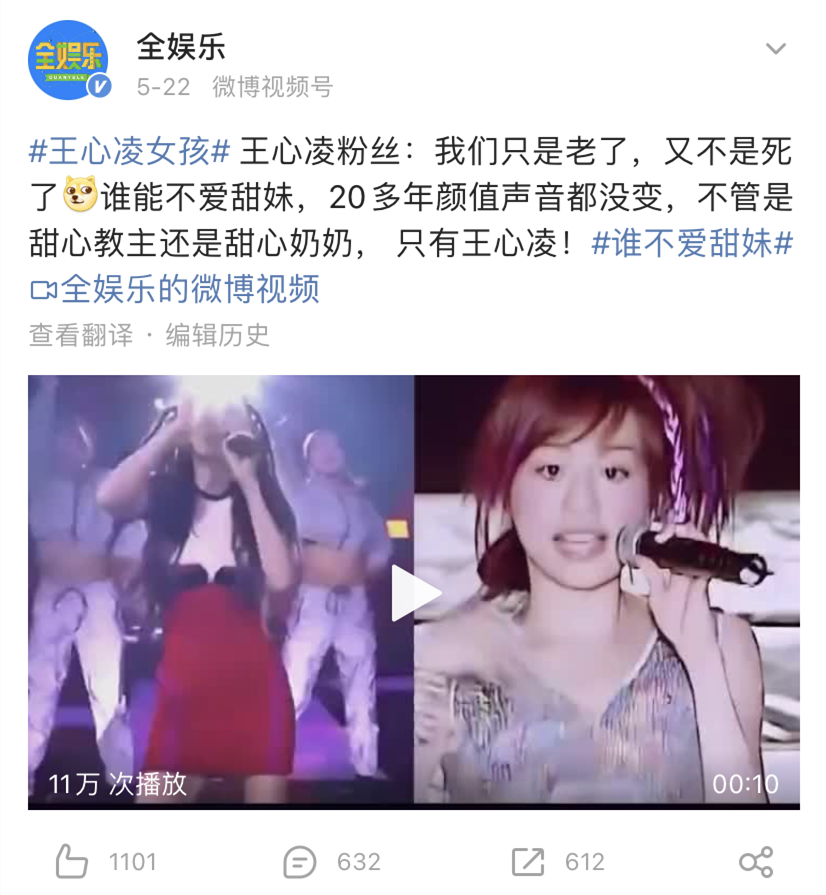Like the post with 1101 likes
This screenshot has height=895, width=826.
(73, 861)
